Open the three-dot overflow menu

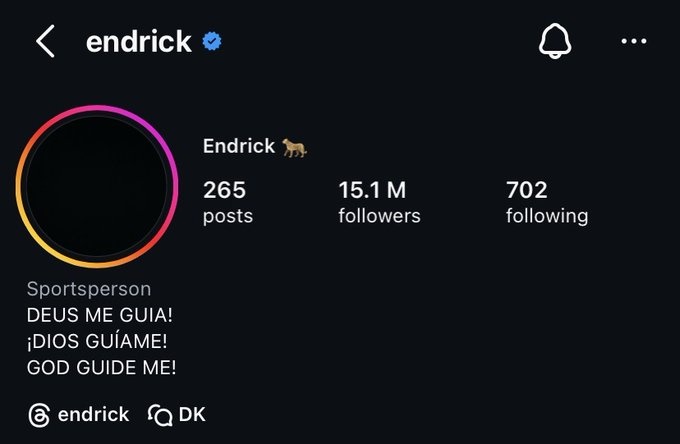(x=634, y=42)
